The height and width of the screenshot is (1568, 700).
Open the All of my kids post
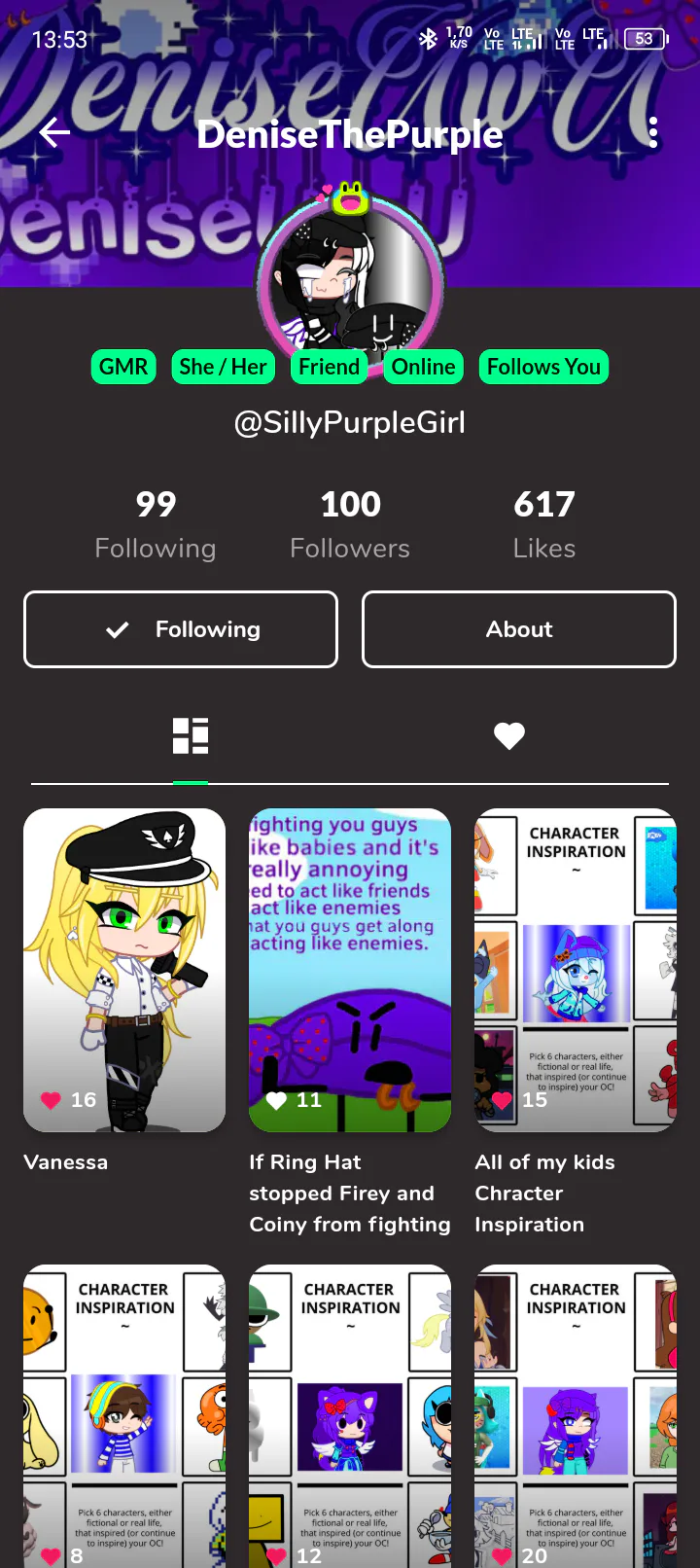tap(576, 970)
